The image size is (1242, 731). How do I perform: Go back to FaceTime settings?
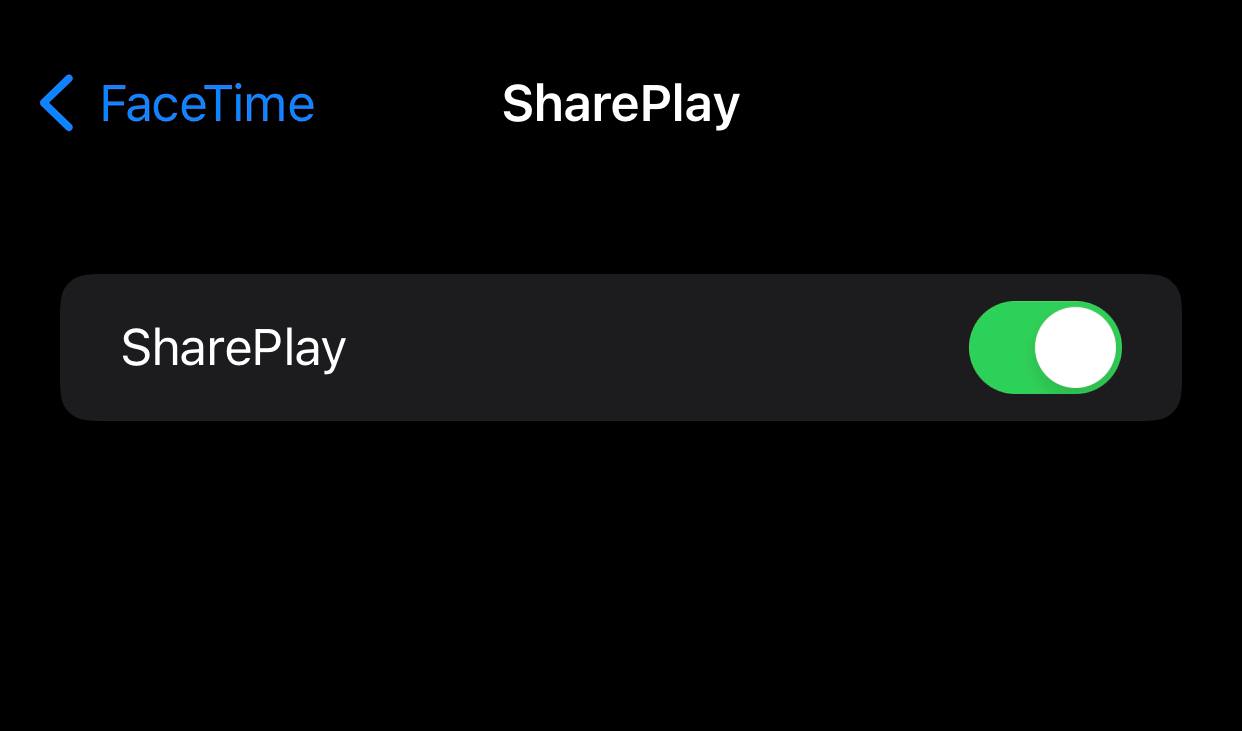[178, 104]
